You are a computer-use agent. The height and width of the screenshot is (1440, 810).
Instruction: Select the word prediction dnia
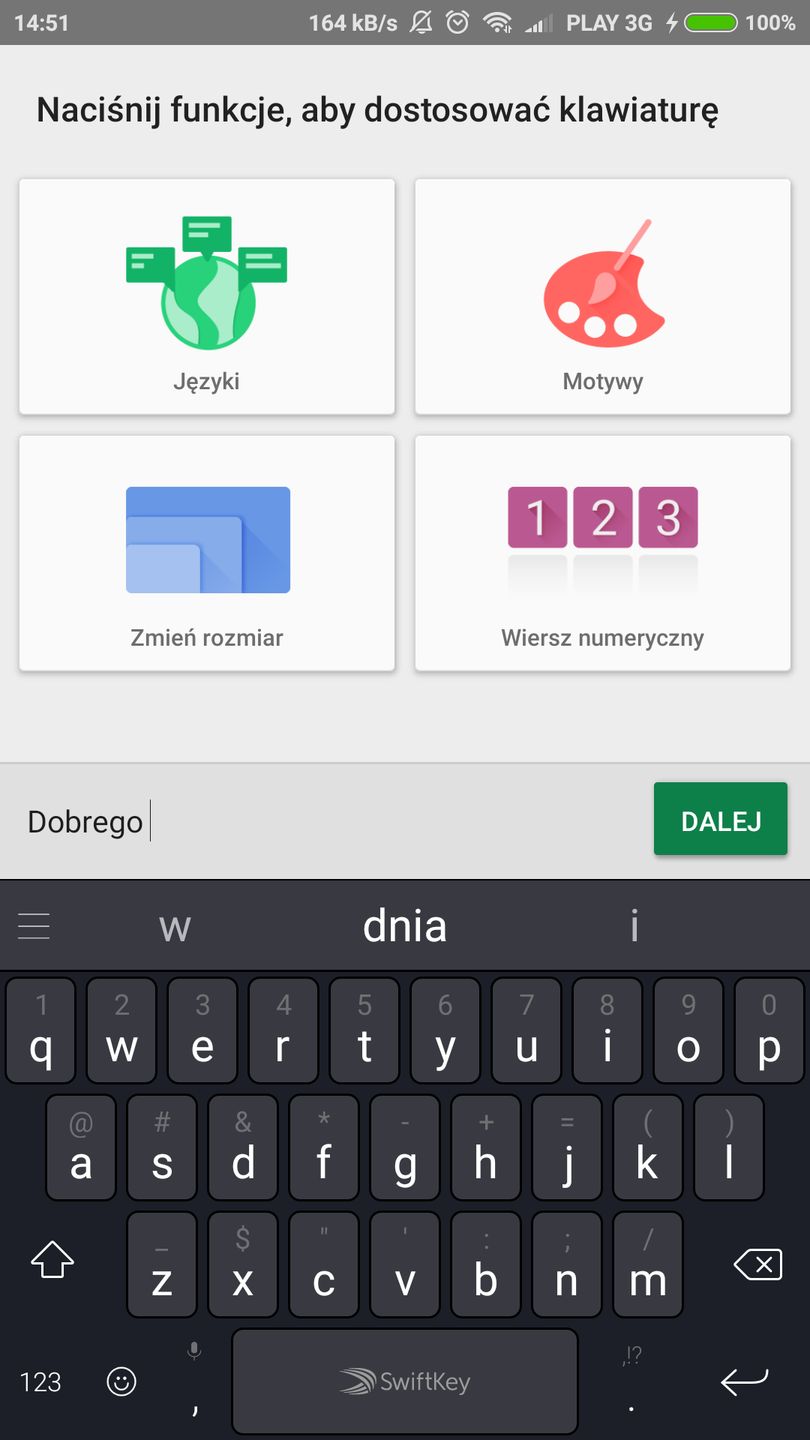(404, 925)
